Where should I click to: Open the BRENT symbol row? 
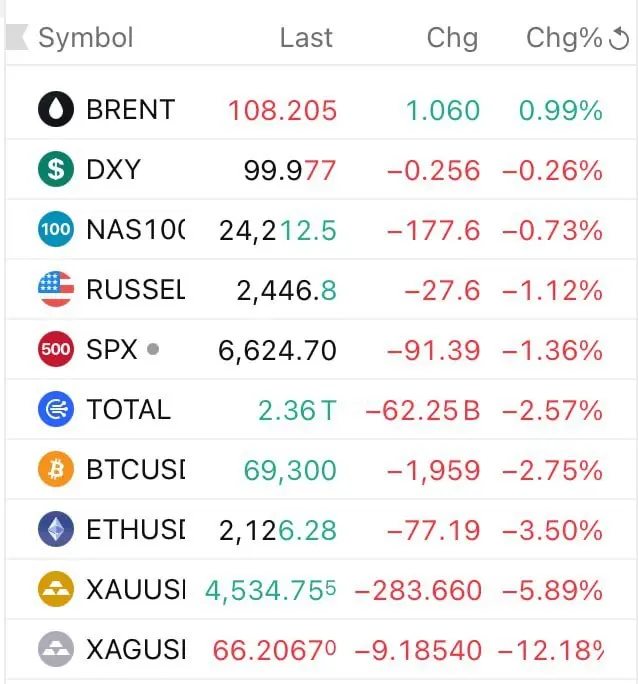[x=130, y=109]
